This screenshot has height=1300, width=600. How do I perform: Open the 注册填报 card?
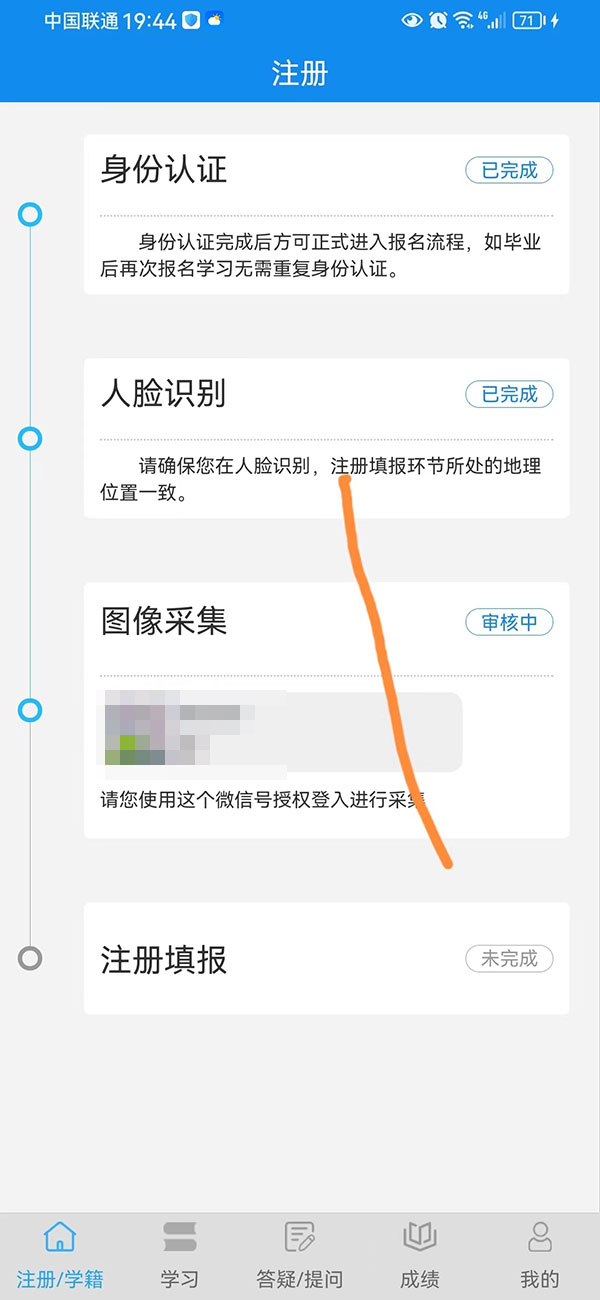point(326,958)
